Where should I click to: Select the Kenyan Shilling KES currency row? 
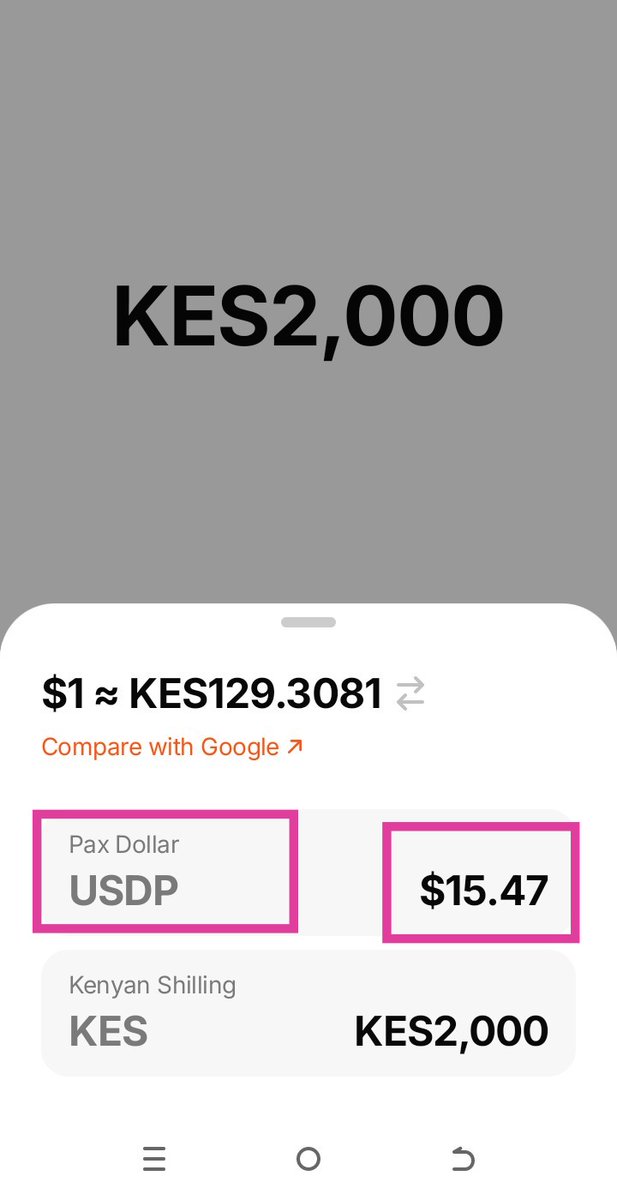pyautogui.click(x=308, y=1012)
